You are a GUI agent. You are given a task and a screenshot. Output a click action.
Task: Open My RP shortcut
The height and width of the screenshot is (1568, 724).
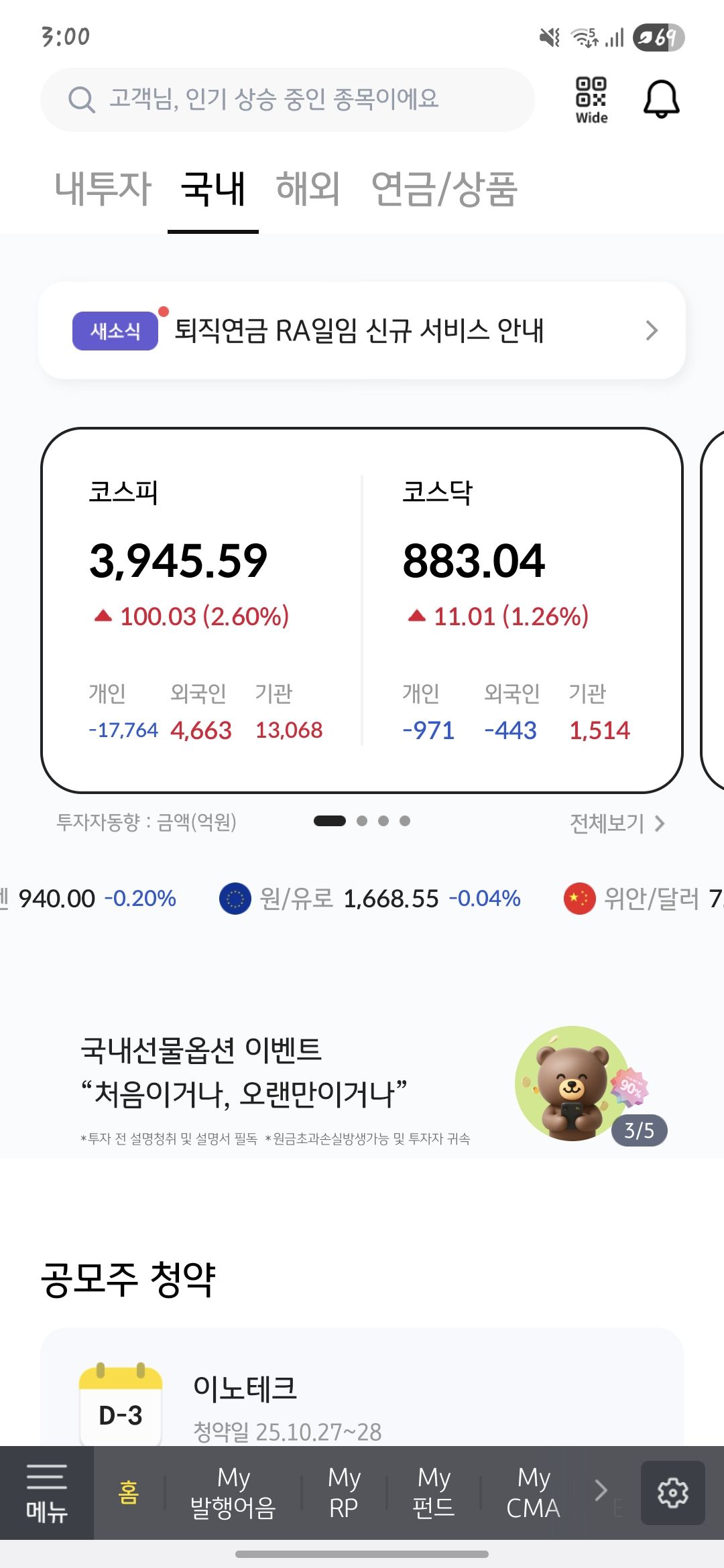[344, 1493]
